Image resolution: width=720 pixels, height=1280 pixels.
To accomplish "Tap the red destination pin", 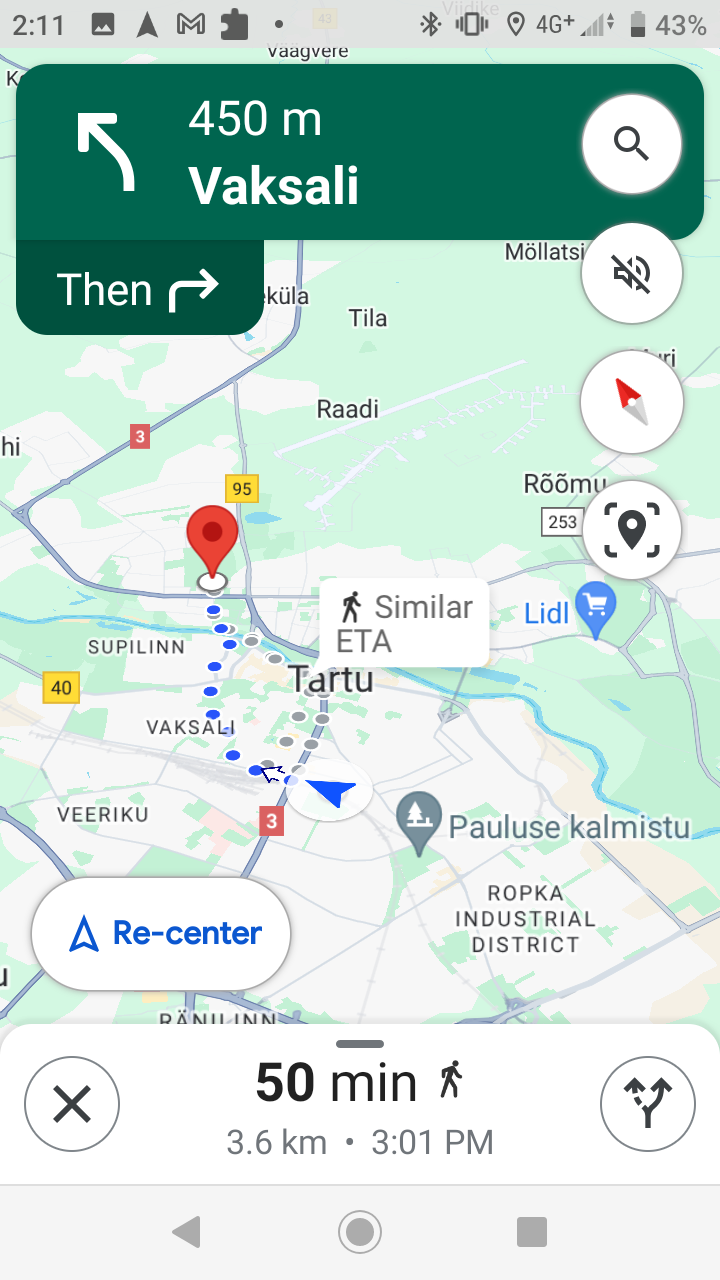I will coord(212,538).
